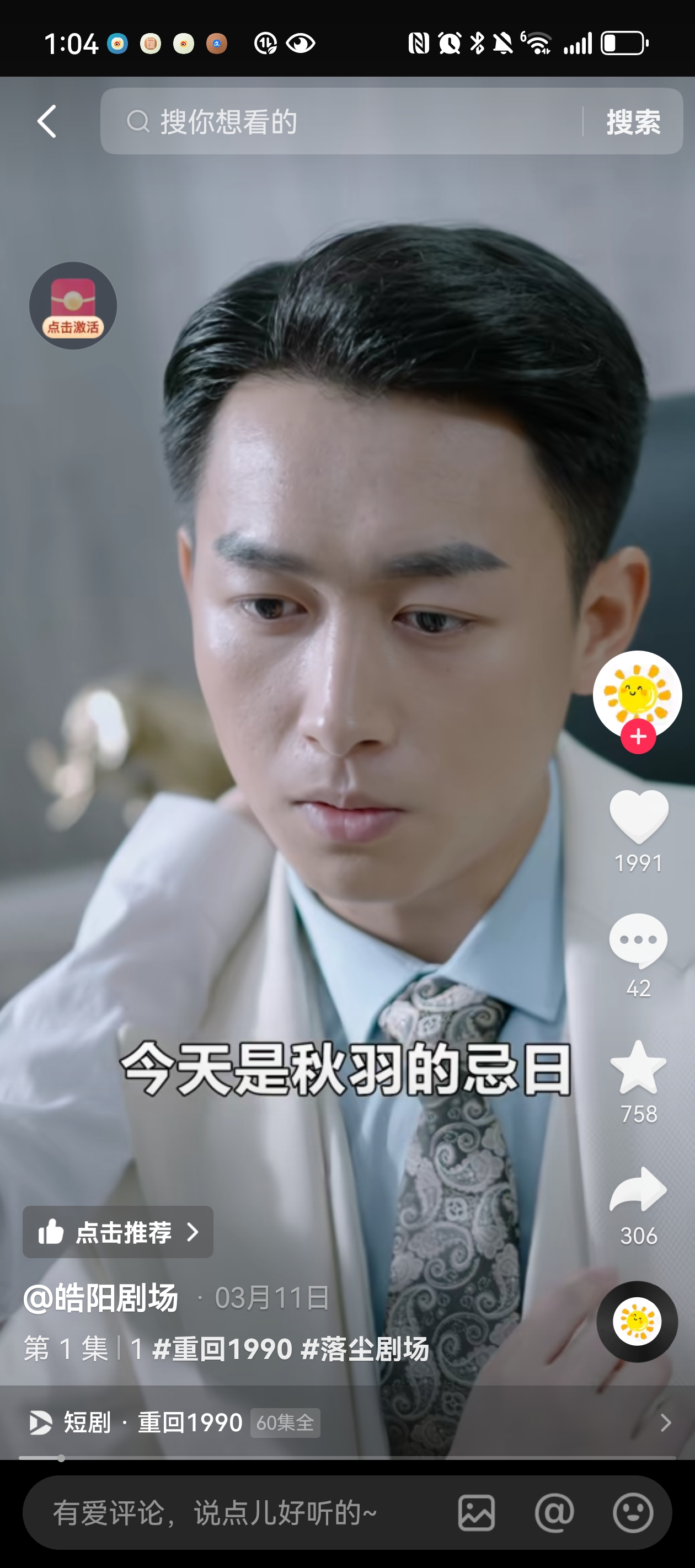Open the 短剧·重回1990 episode list
Screen dimensions: 695x1568
[x=347, y=1422]
